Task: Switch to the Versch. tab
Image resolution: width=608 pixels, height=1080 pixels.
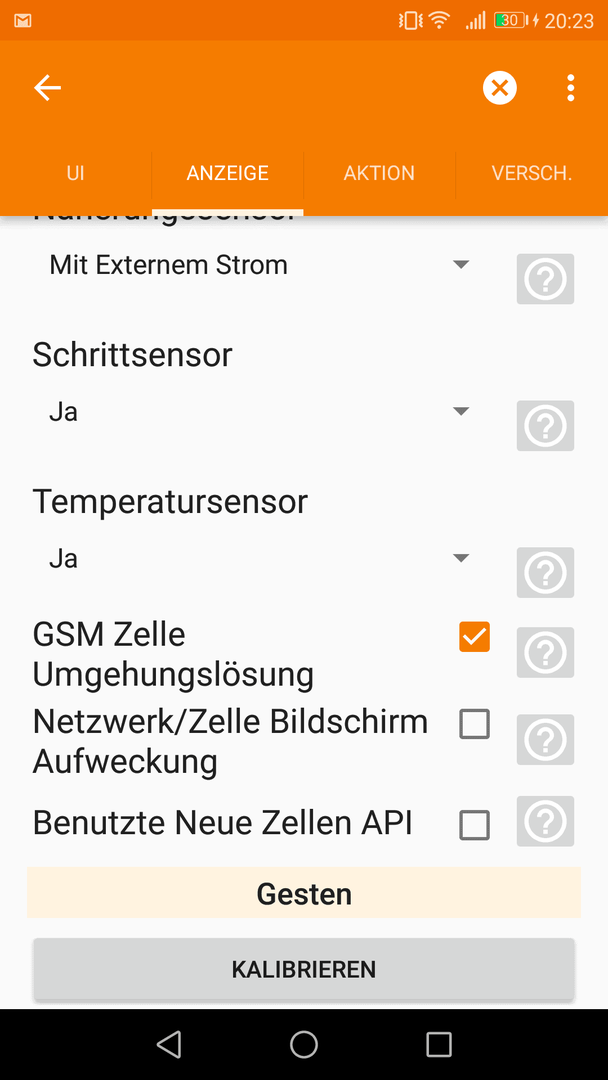Action: click(532, 173)
